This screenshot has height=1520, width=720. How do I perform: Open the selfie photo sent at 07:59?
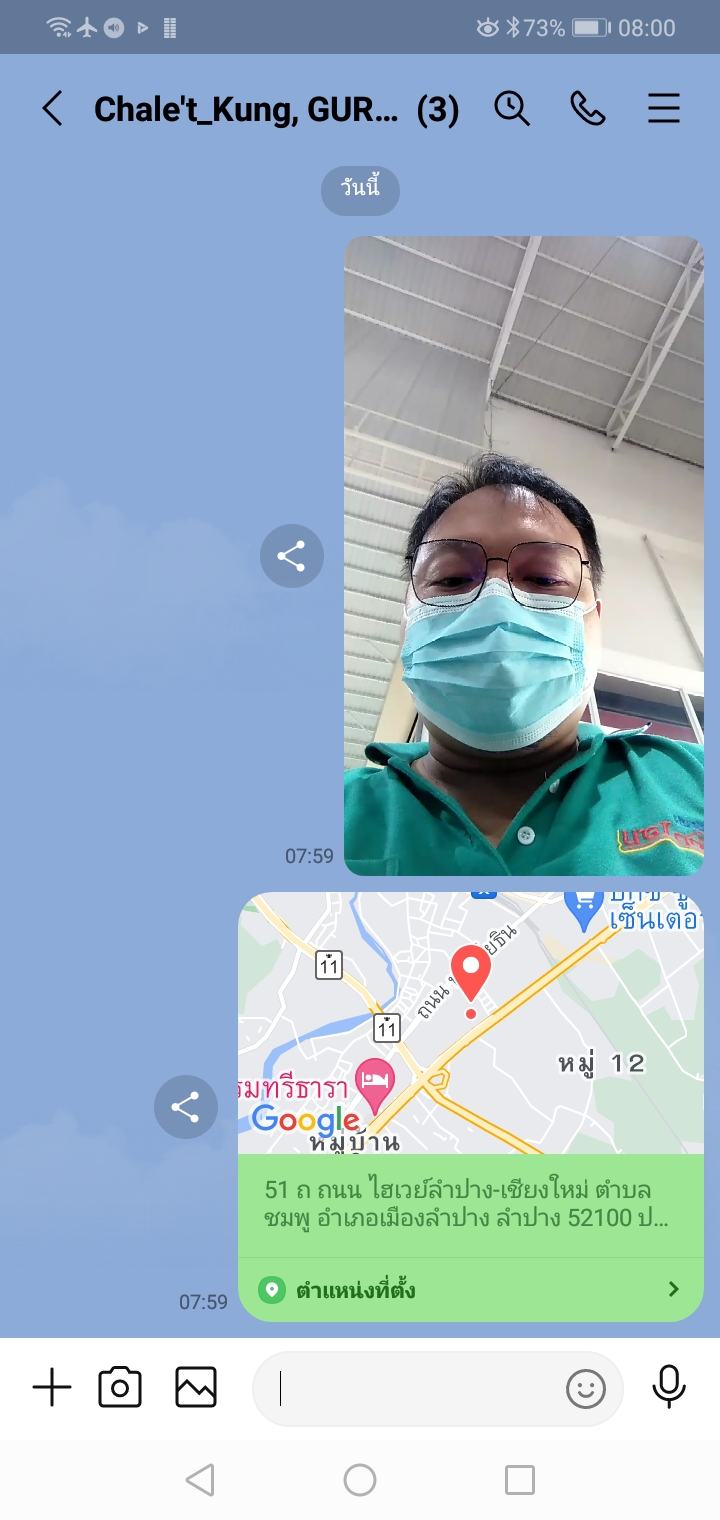524,556
